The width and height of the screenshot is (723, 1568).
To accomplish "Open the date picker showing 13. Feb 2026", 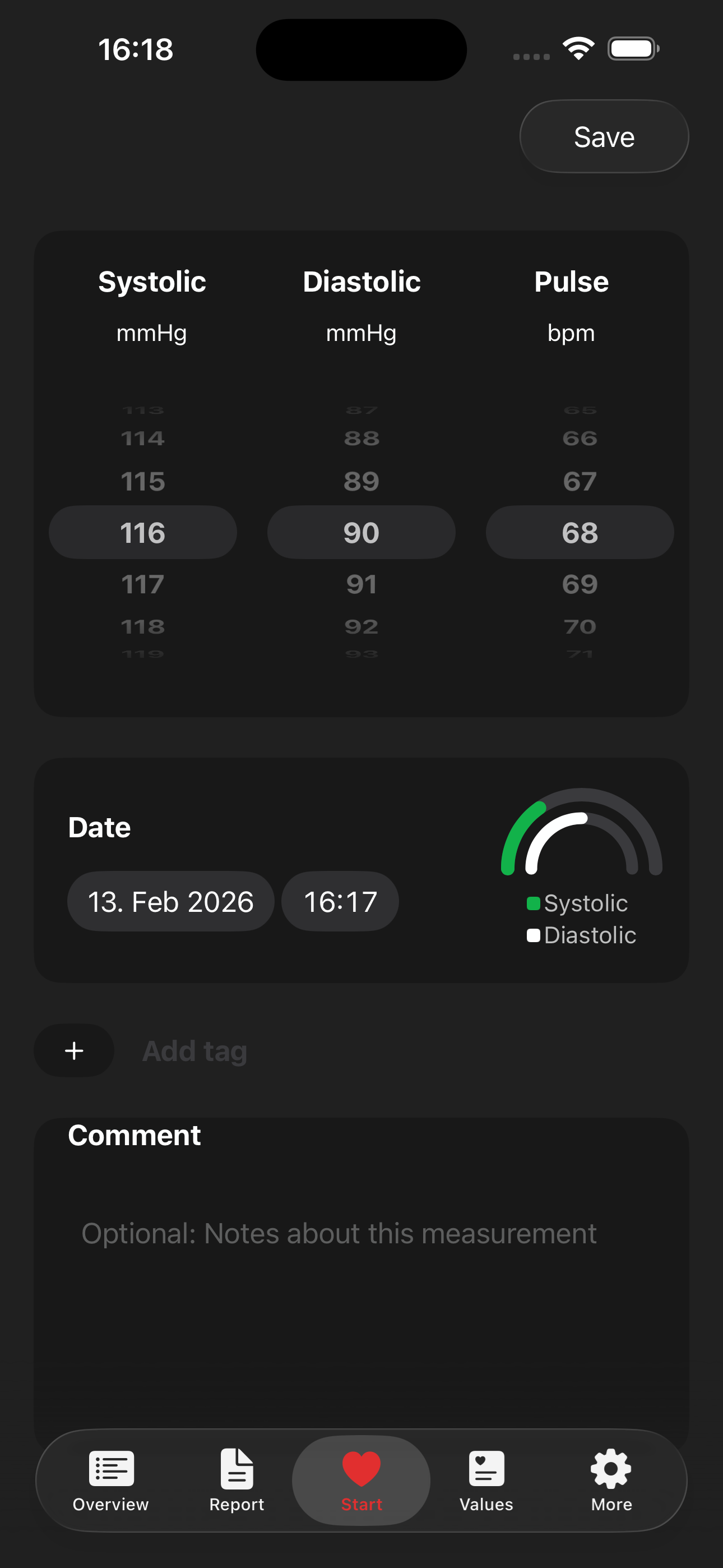I will point(170,901).
